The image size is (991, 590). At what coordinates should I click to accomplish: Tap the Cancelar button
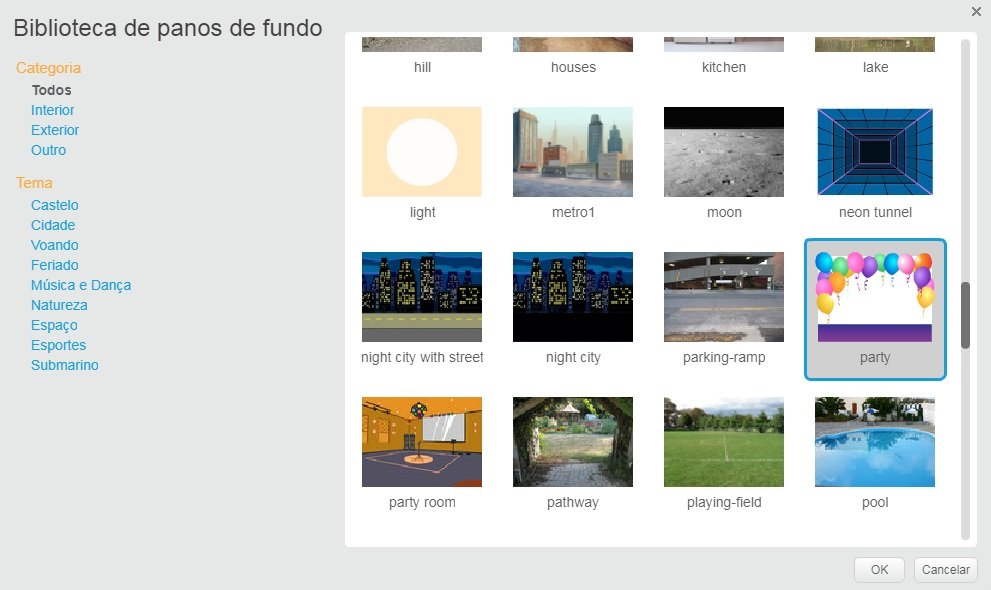point(945,569)
